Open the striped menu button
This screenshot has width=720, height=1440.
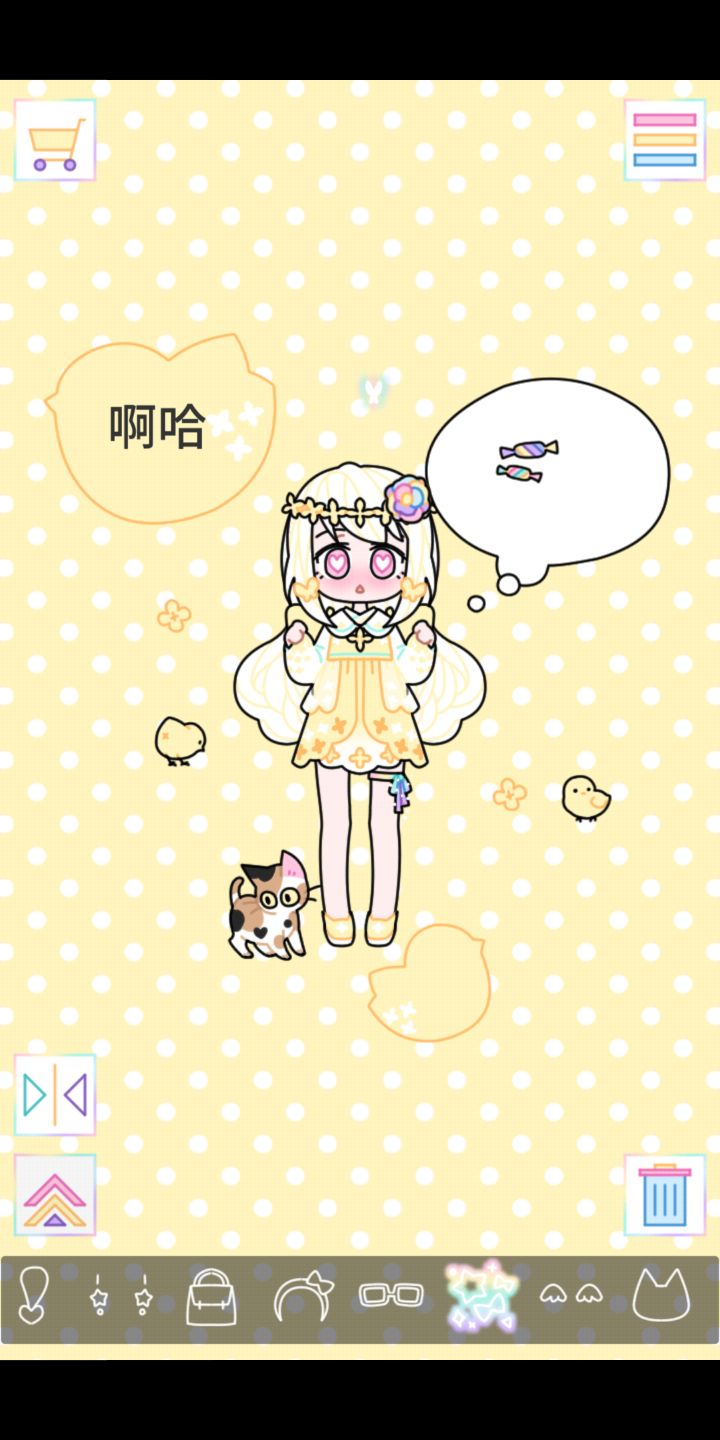click(665, 140)
